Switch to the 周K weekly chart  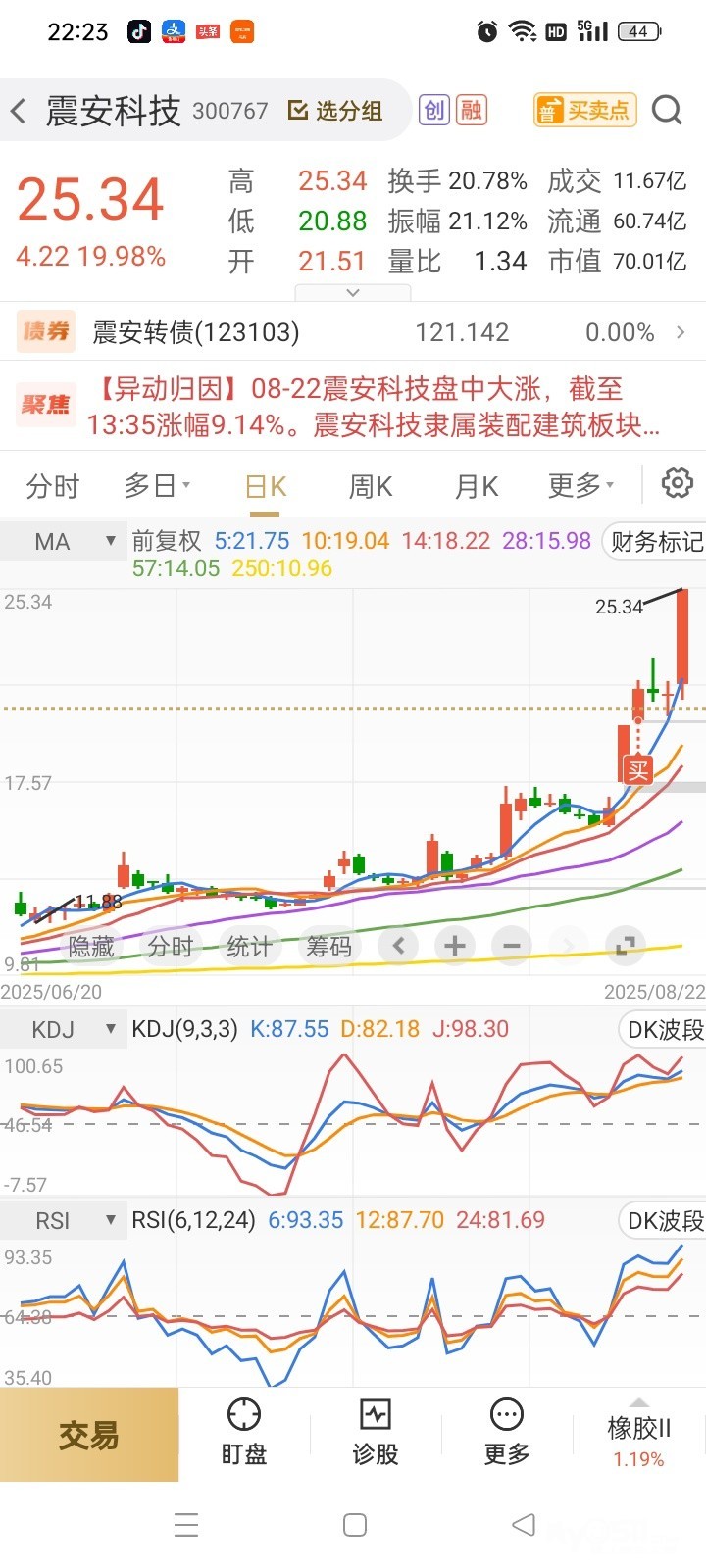(370, 486)
